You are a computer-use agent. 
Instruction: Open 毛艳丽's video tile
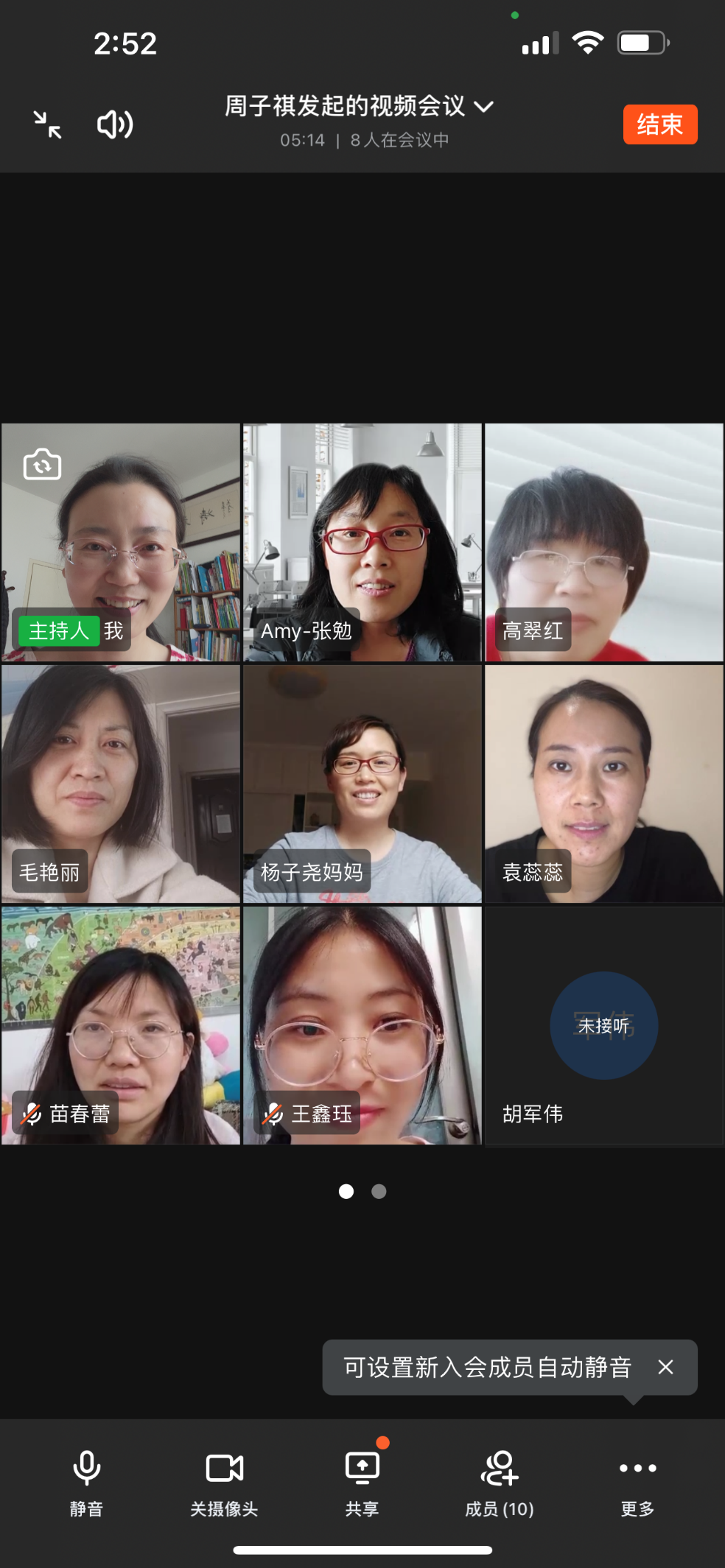pyautogui.click(x=121, y=784)
